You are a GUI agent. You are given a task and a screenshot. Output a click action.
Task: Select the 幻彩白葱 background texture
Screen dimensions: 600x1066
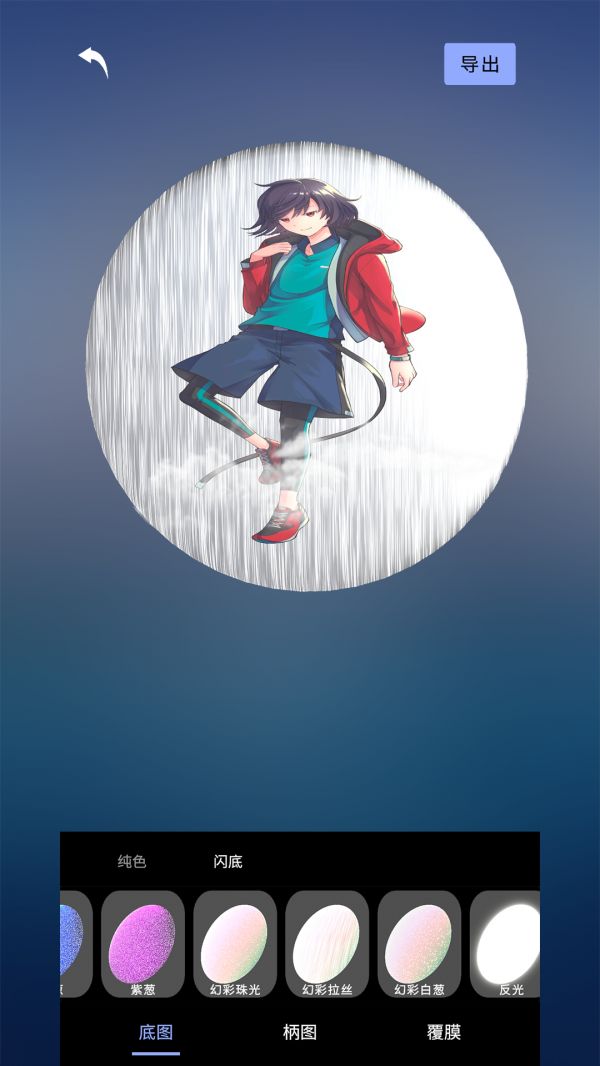[418, 944]
